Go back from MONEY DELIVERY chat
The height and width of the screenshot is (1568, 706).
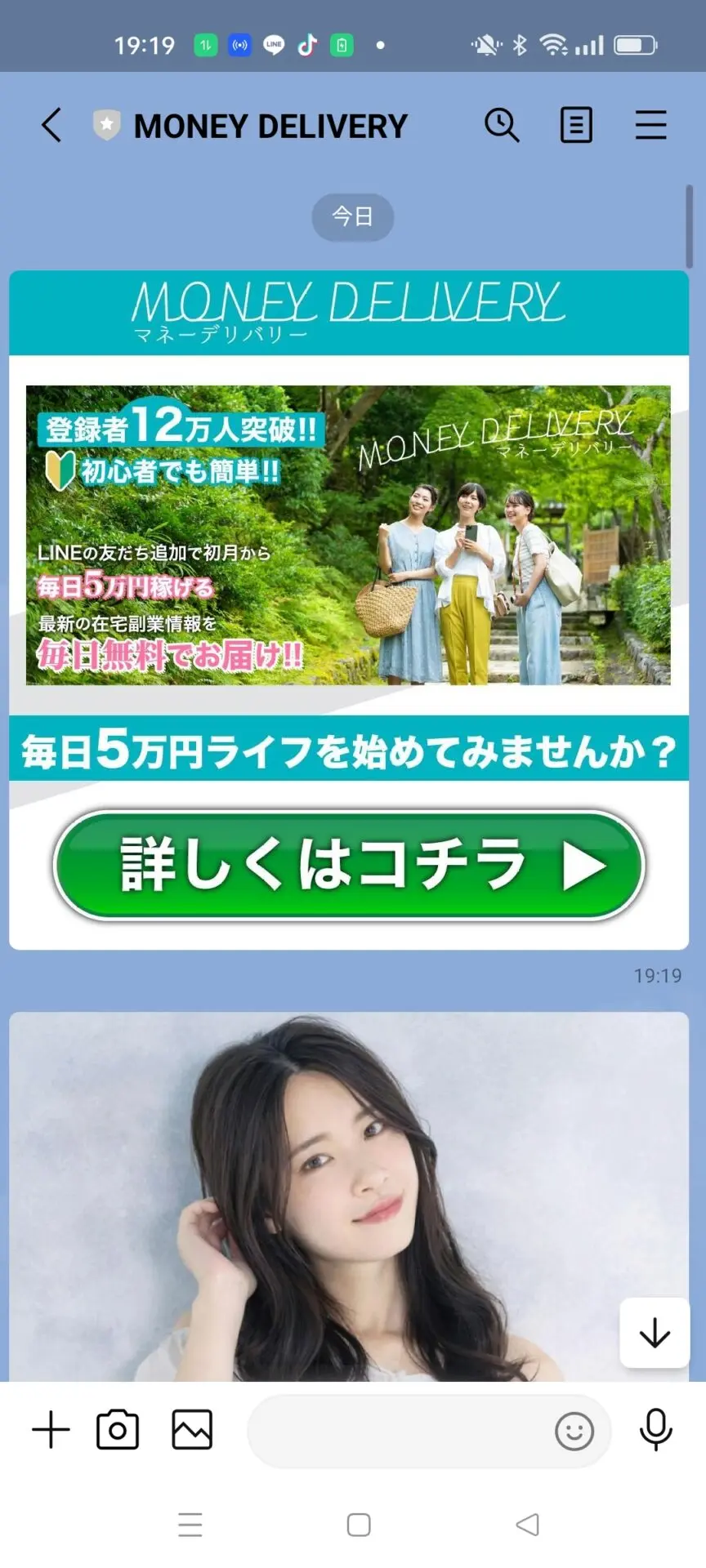[51, 126]
